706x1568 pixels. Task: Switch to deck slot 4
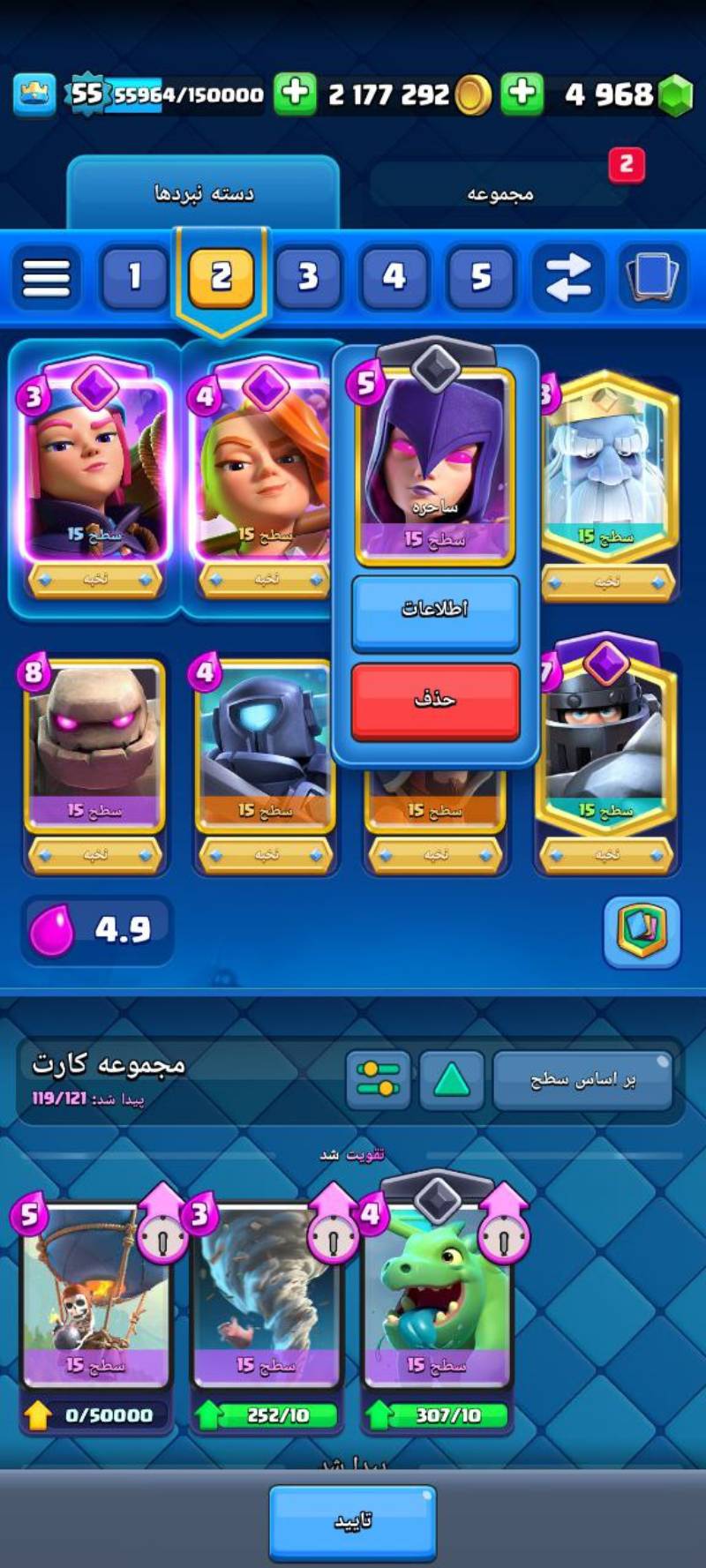click(394, 278)
